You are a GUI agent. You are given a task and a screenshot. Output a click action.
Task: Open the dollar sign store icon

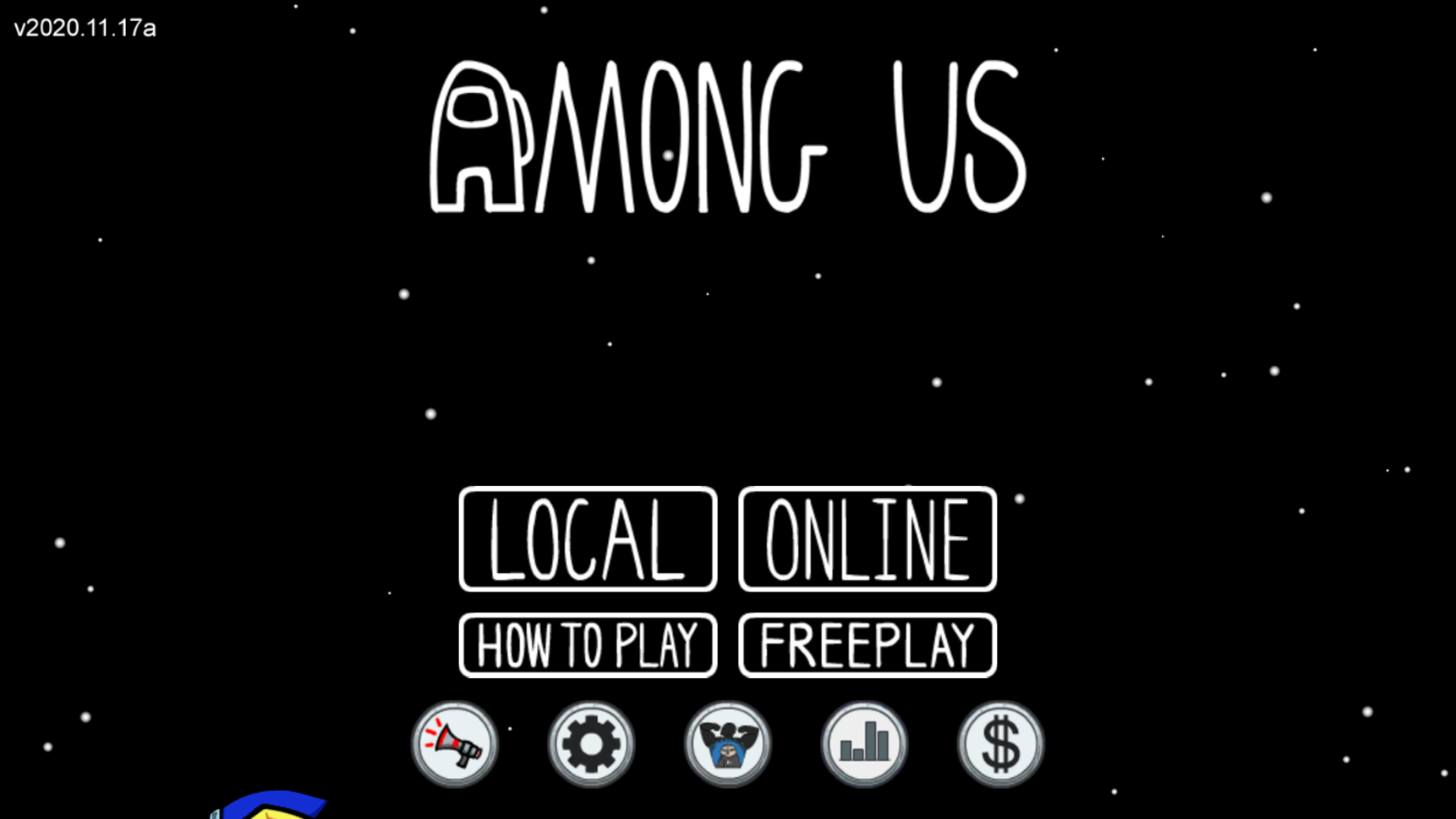point(1001,743)
